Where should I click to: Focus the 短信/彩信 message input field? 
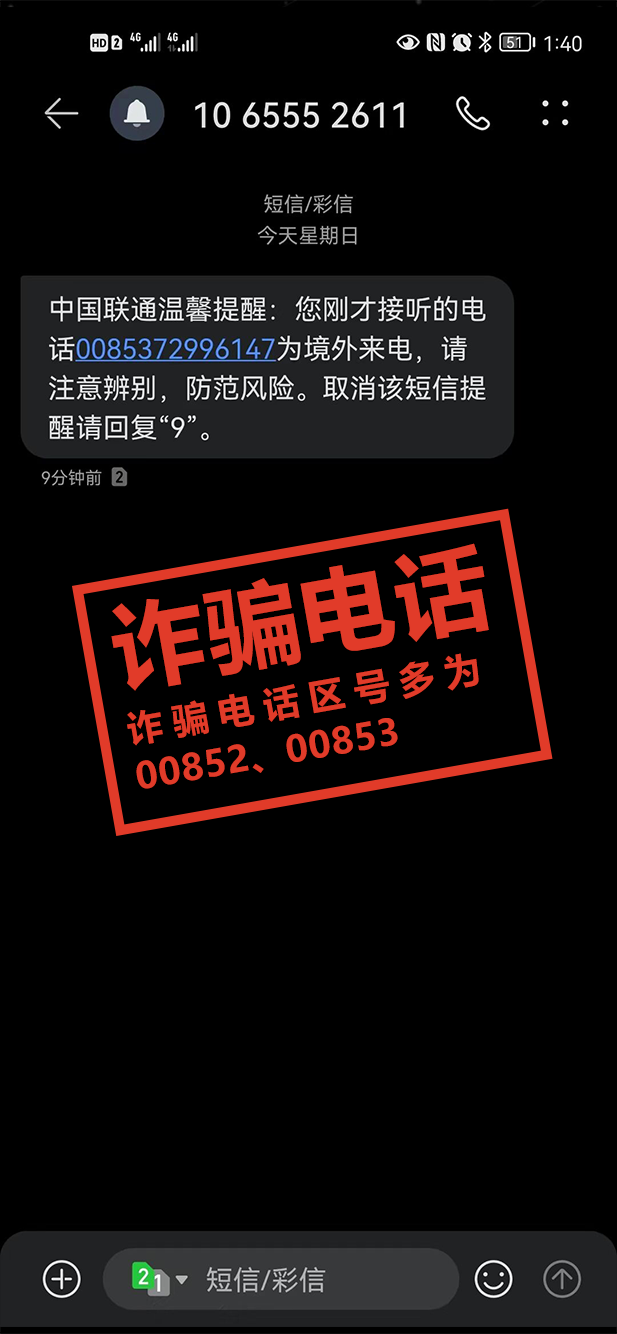pos(310,1279)
